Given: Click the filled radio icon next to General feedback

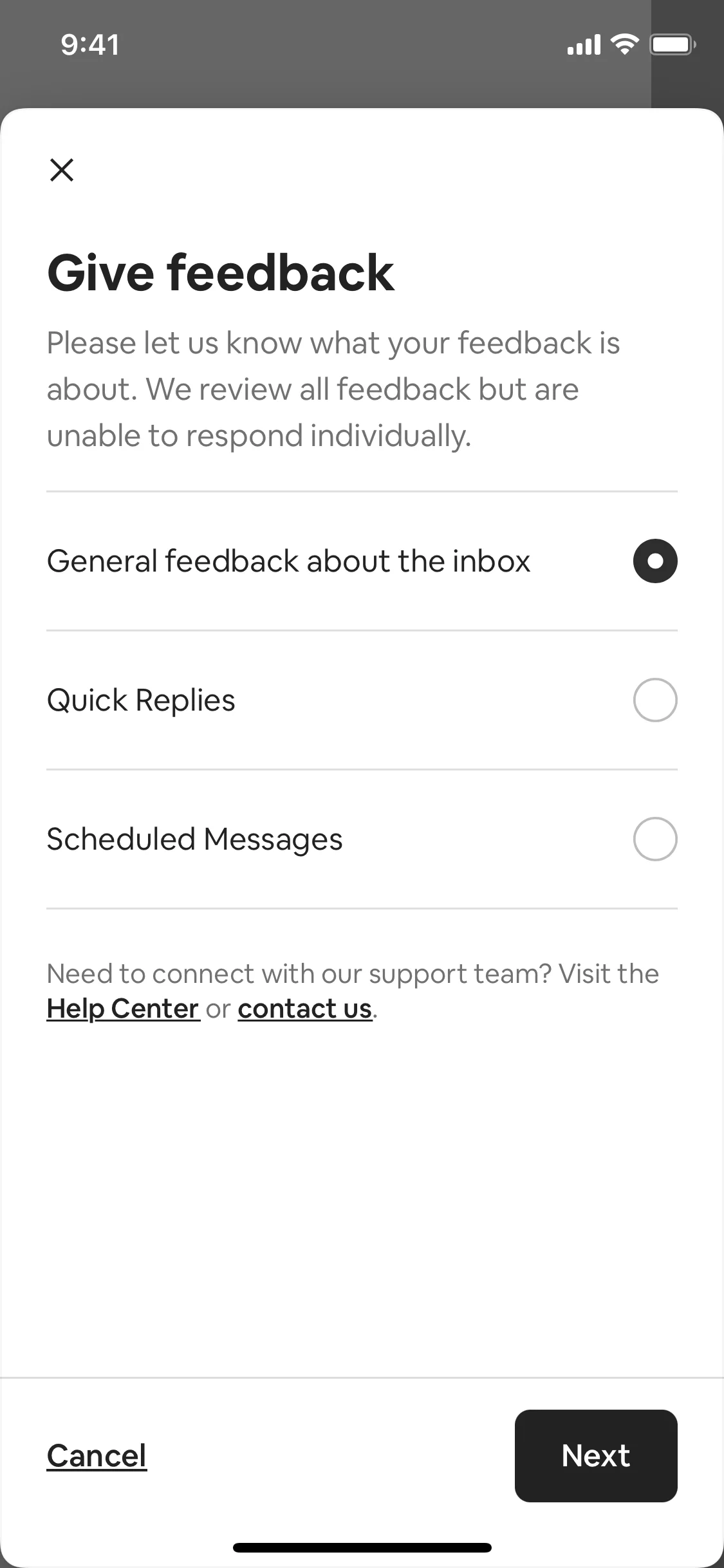Looking at the screenshot, I should point(654,561).
